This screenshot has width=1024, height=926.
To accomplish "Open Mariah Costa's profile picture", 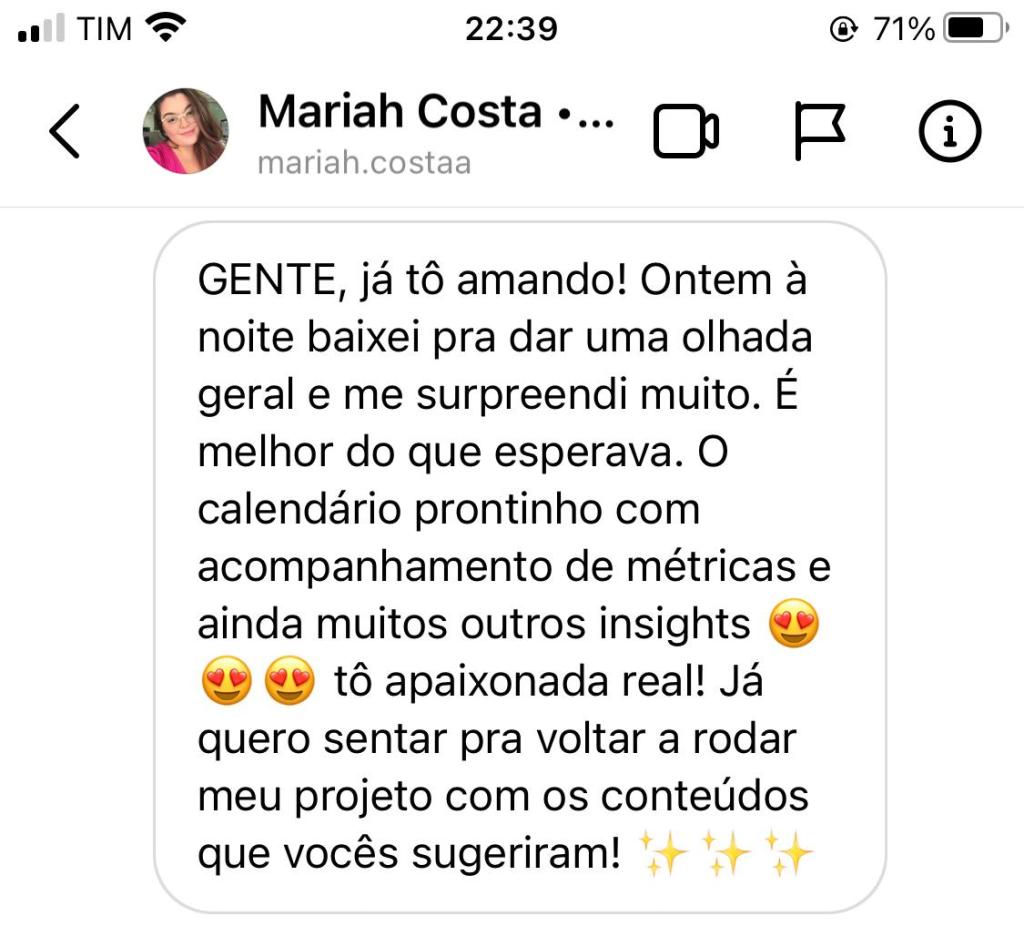I will click(x=185, y=131).
